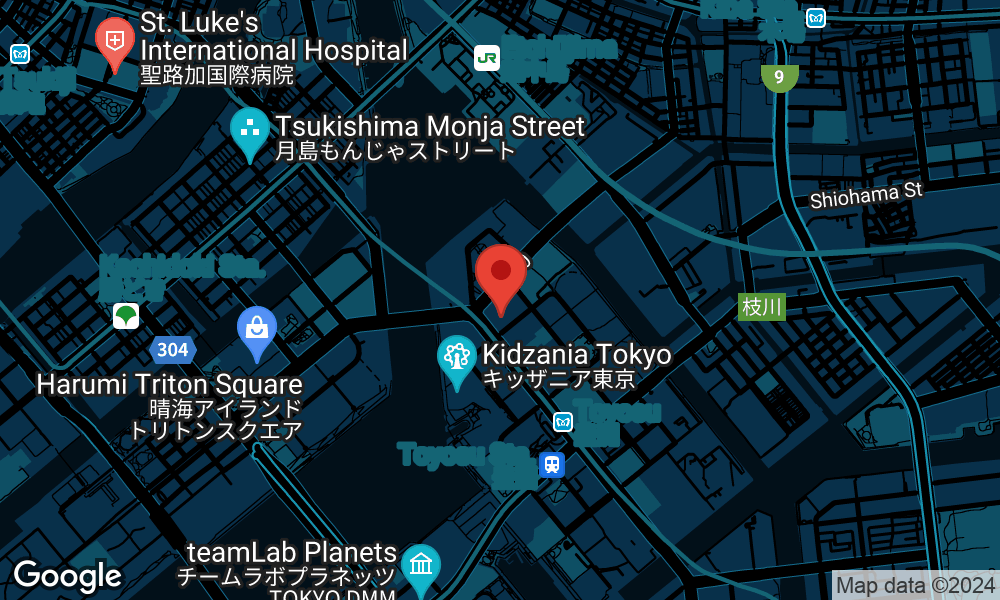Select the Tsukishima Monja Street marker
The height and width of the screenshot is (600, 1000).
tap(249, 131)
